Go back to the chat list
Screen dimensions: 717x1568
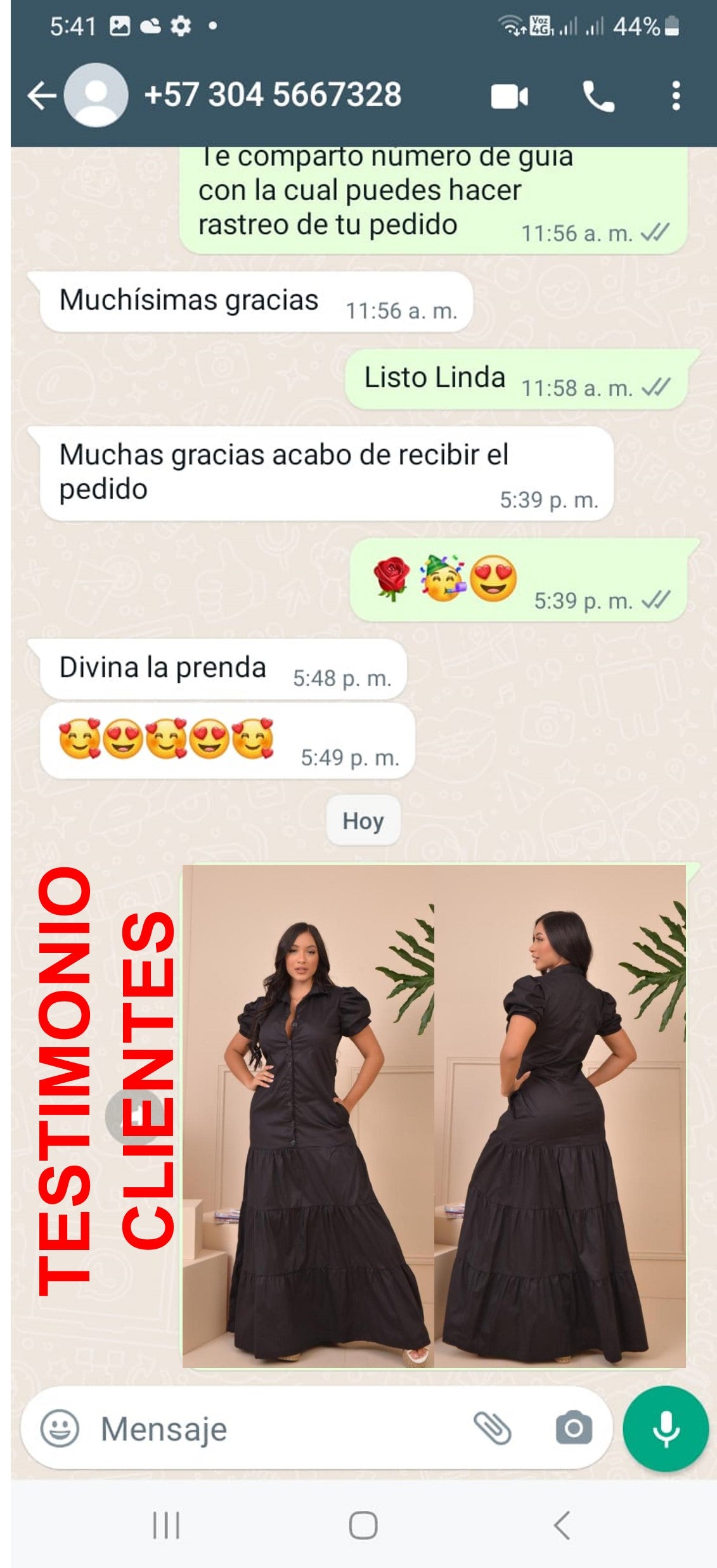(x=42, y=96)
